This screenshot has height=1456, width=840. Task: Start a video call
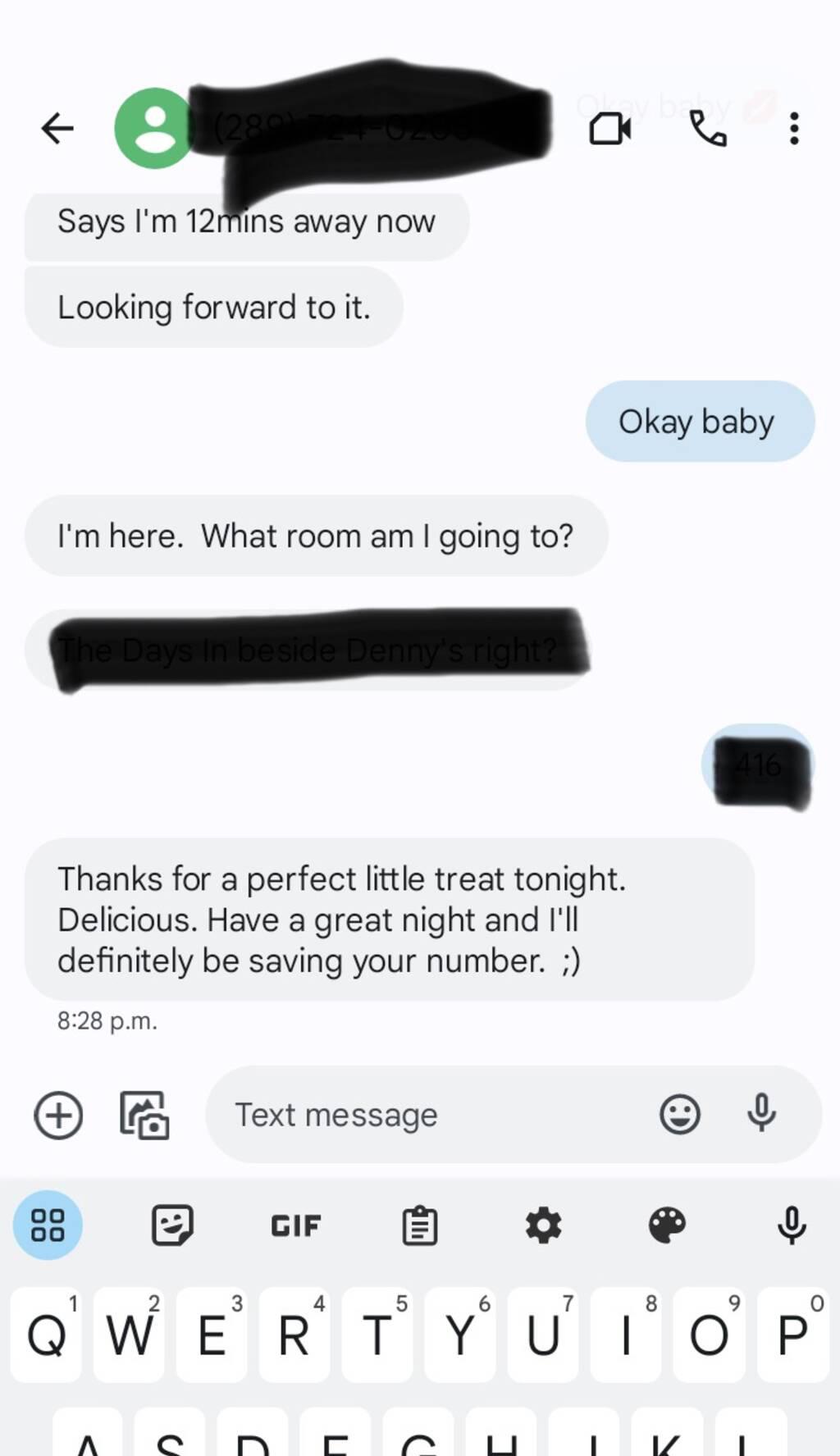tap(610, 129)
